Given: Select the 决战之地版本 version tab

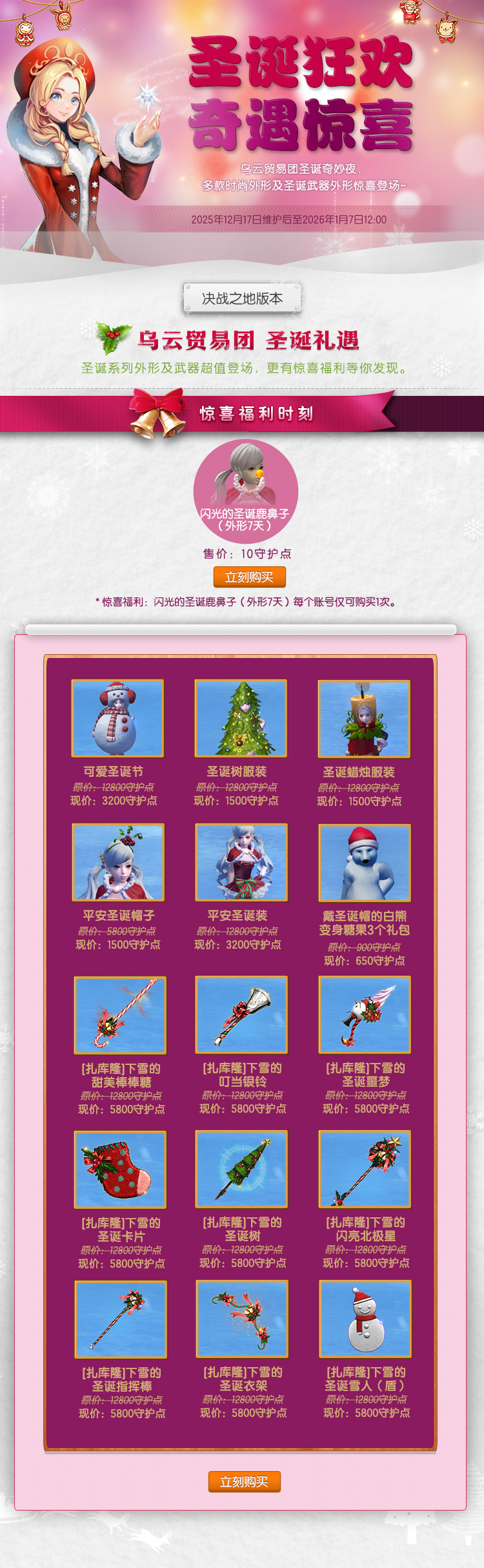Looking at the screenshot, I should pos(242,298).
